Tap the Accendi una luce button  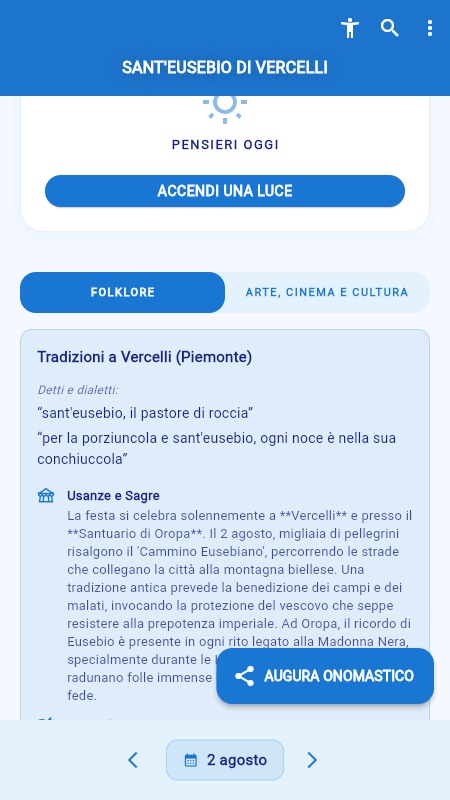(x=225, y=191)
